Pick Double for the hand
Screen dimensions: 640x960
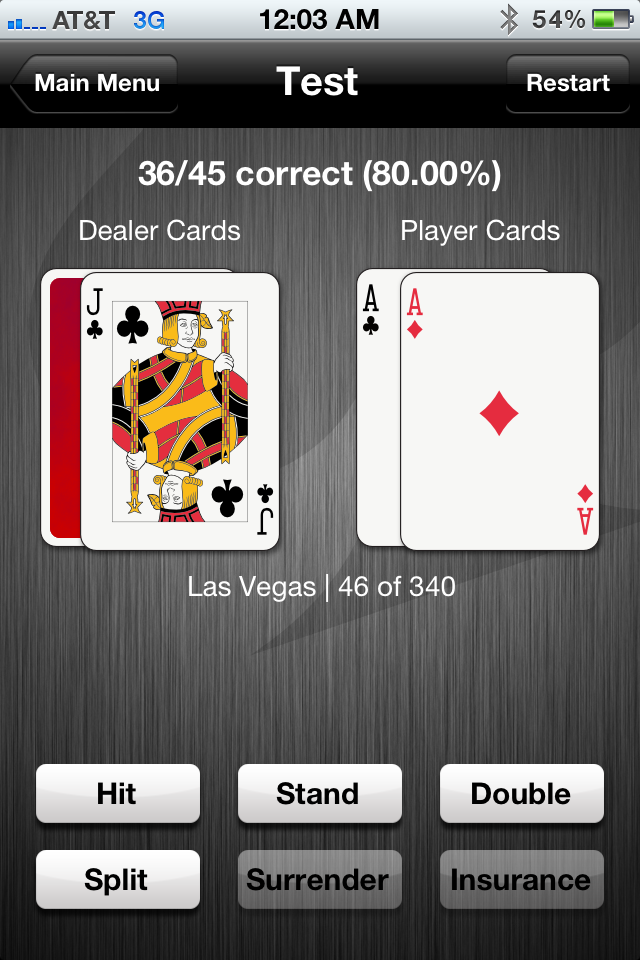pos(521,794)
